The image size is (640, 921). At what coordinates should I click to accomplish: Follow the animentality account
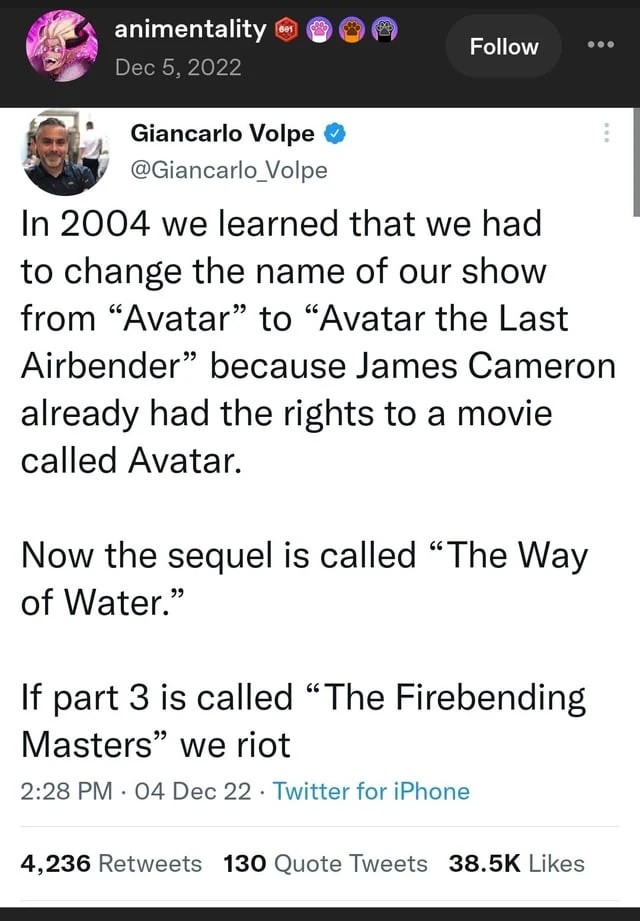(504, 47)
